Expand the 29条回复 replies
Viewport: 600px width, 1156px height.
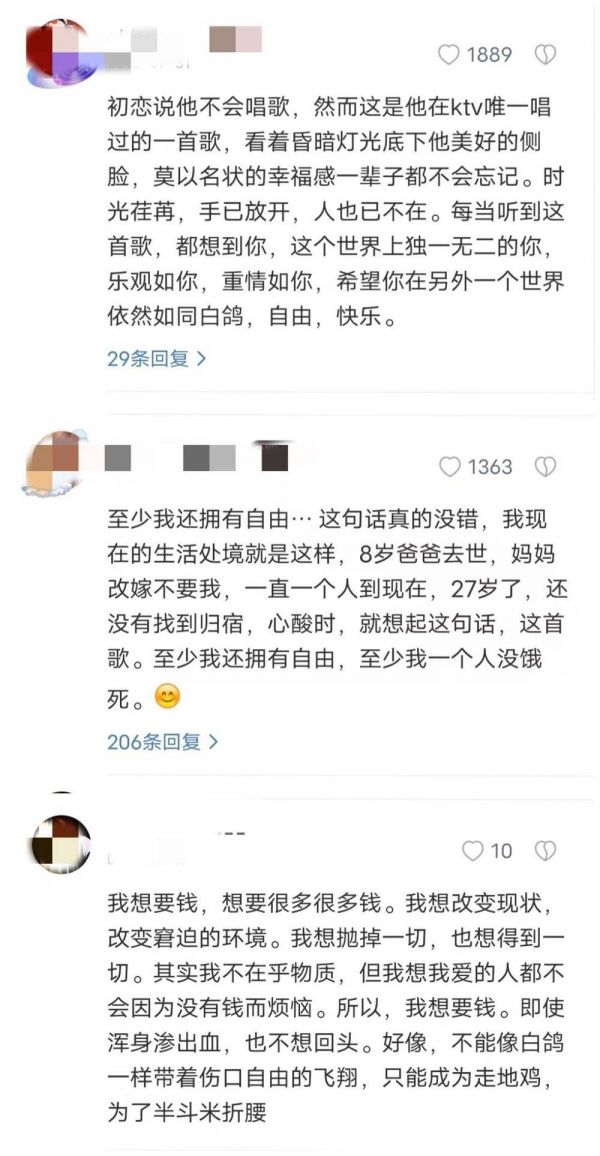(157, 358)
